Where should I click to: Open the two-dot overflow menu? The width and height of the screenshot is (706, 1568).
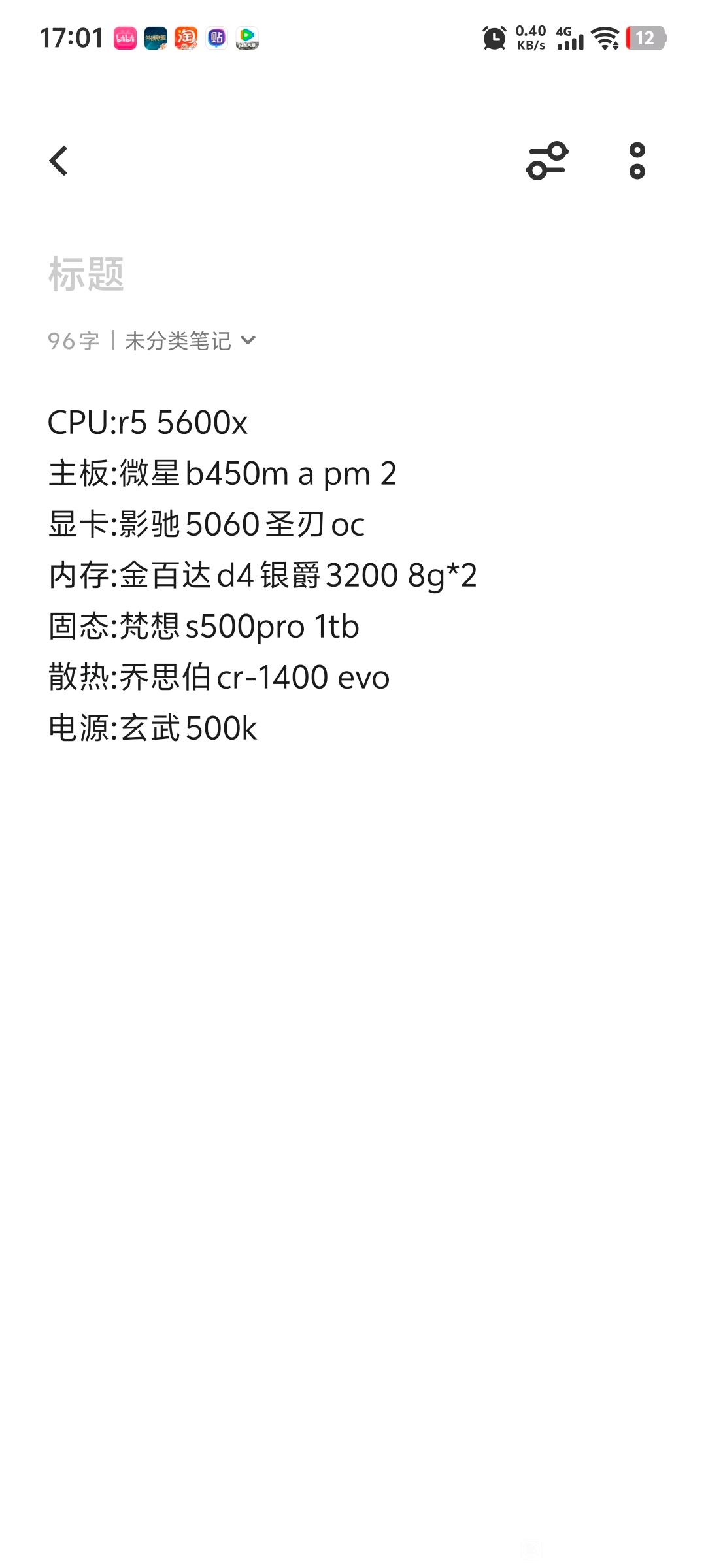tap(637, 161)
